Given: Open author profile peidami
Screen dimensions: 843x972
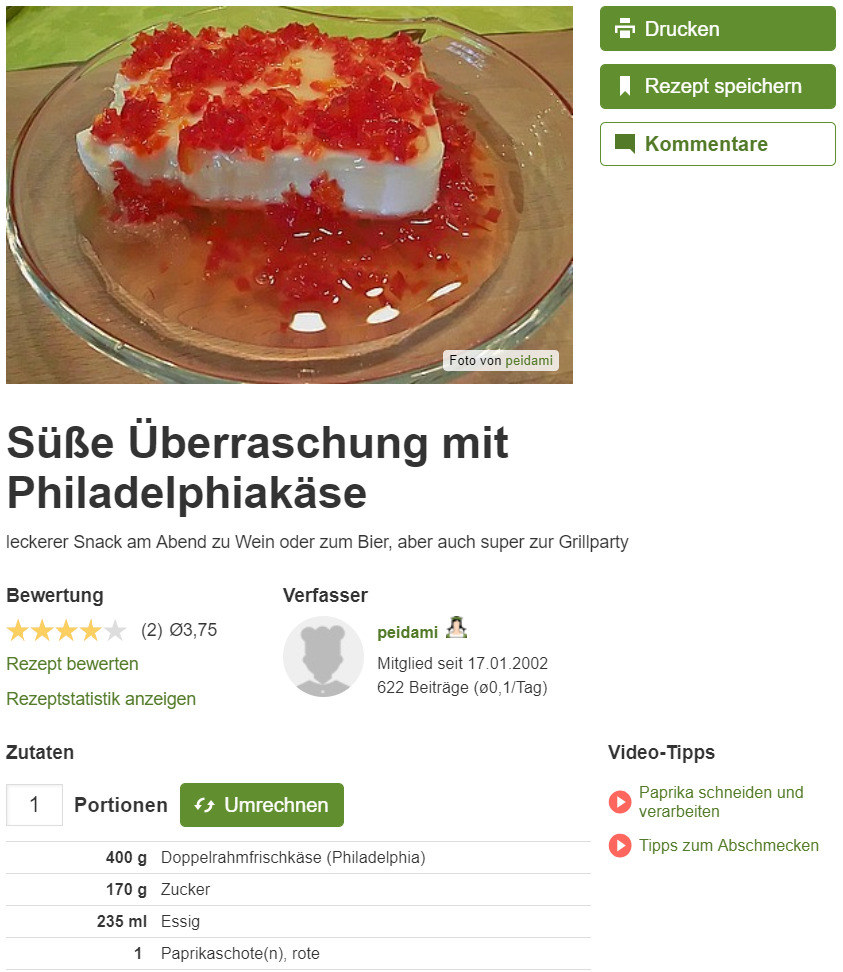Looking at the screenshot, I should coord(407,632).
